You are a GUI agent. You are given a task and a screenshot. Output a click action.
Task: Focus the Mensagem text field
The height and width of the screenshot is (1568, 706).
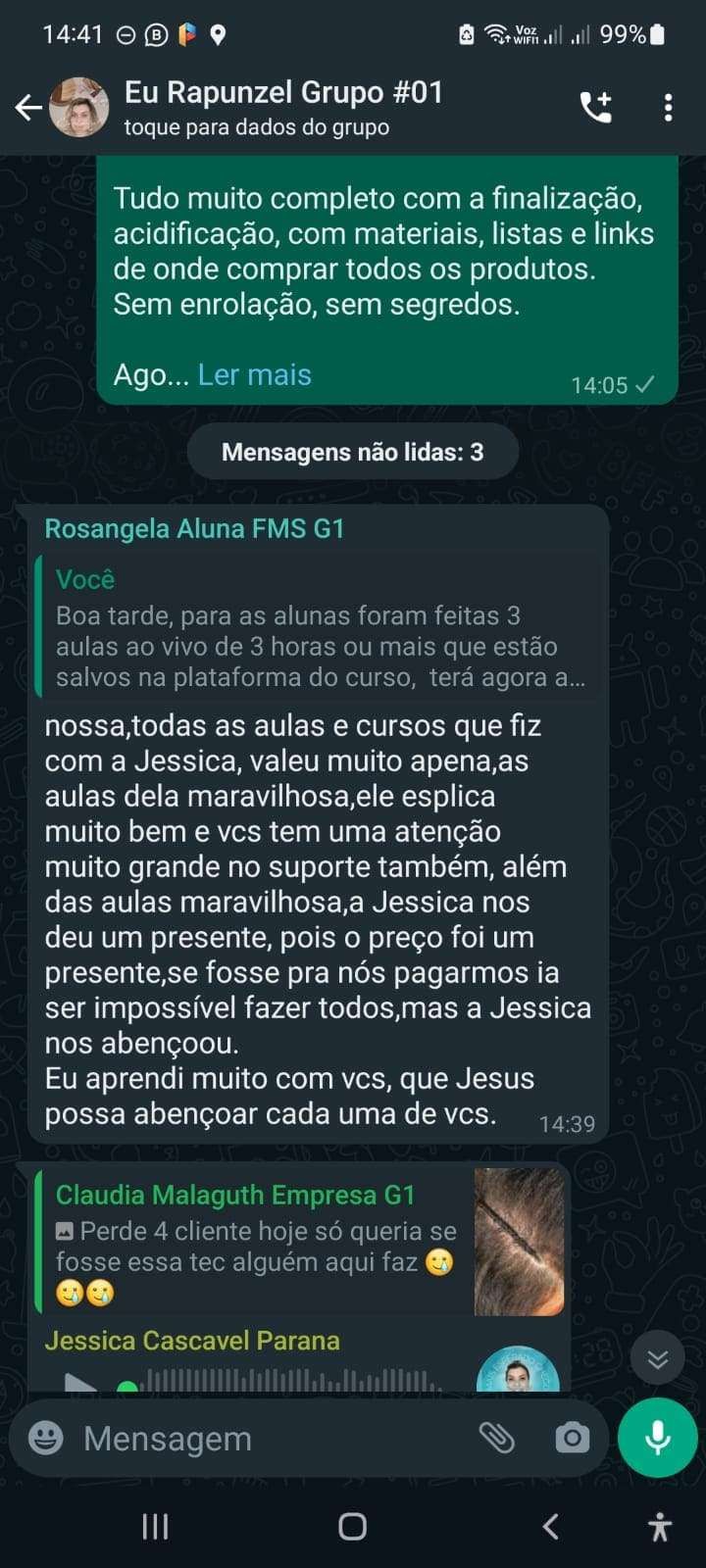[265, 1439]
